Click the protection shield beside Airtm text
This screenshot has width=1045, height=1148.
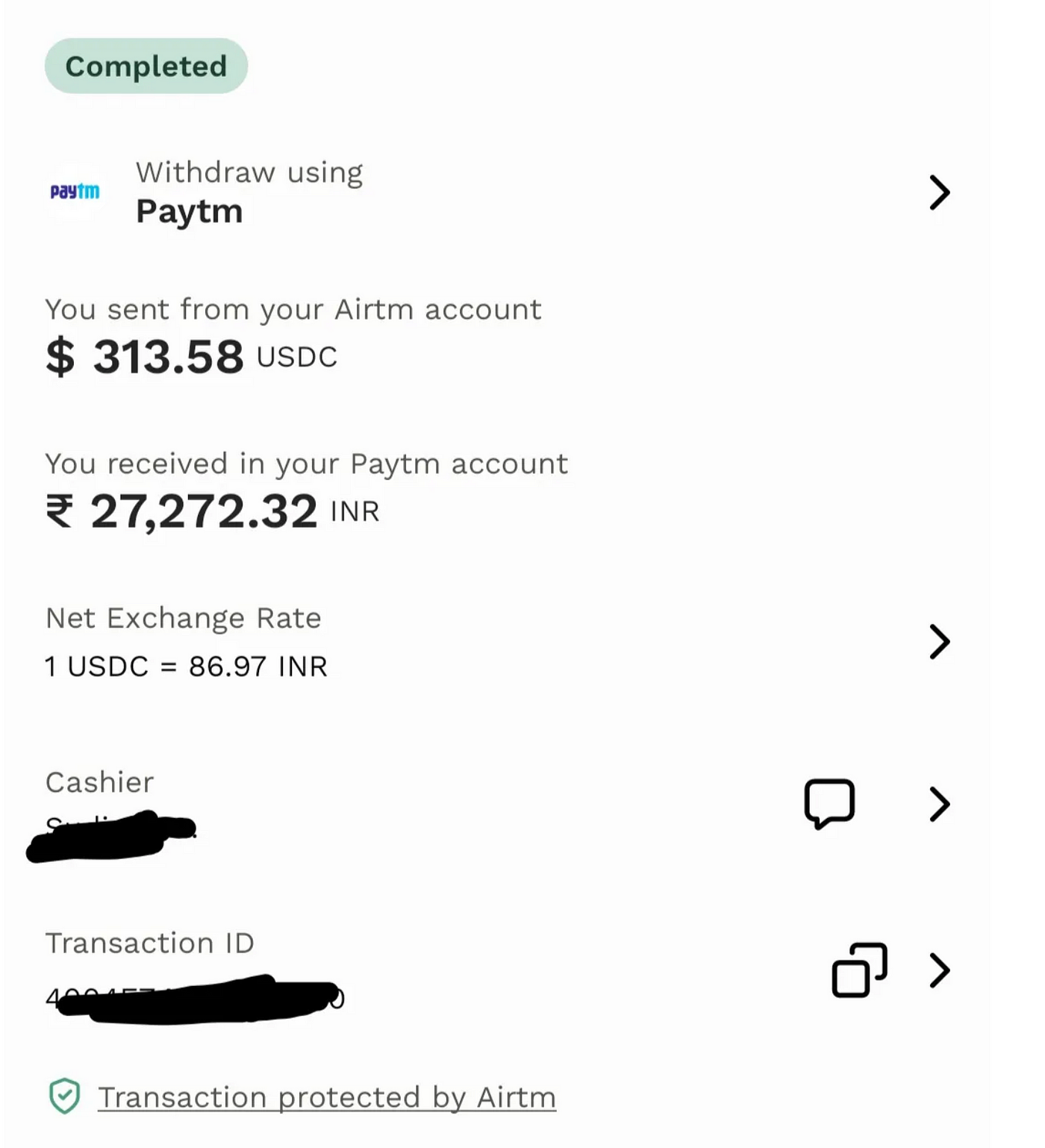tap(64, 1096)
